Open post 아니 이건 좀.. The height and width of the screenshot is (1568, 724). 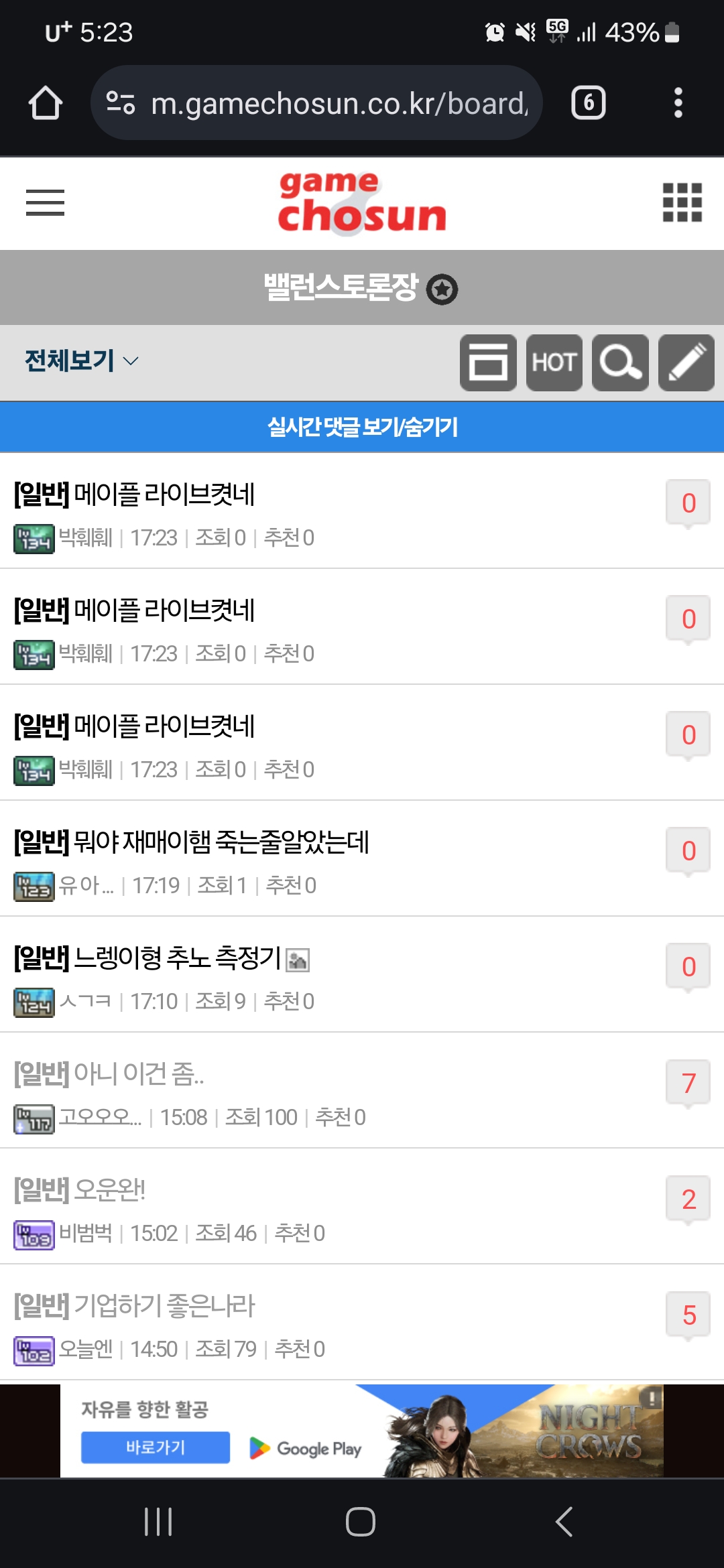coord(138,1073)
